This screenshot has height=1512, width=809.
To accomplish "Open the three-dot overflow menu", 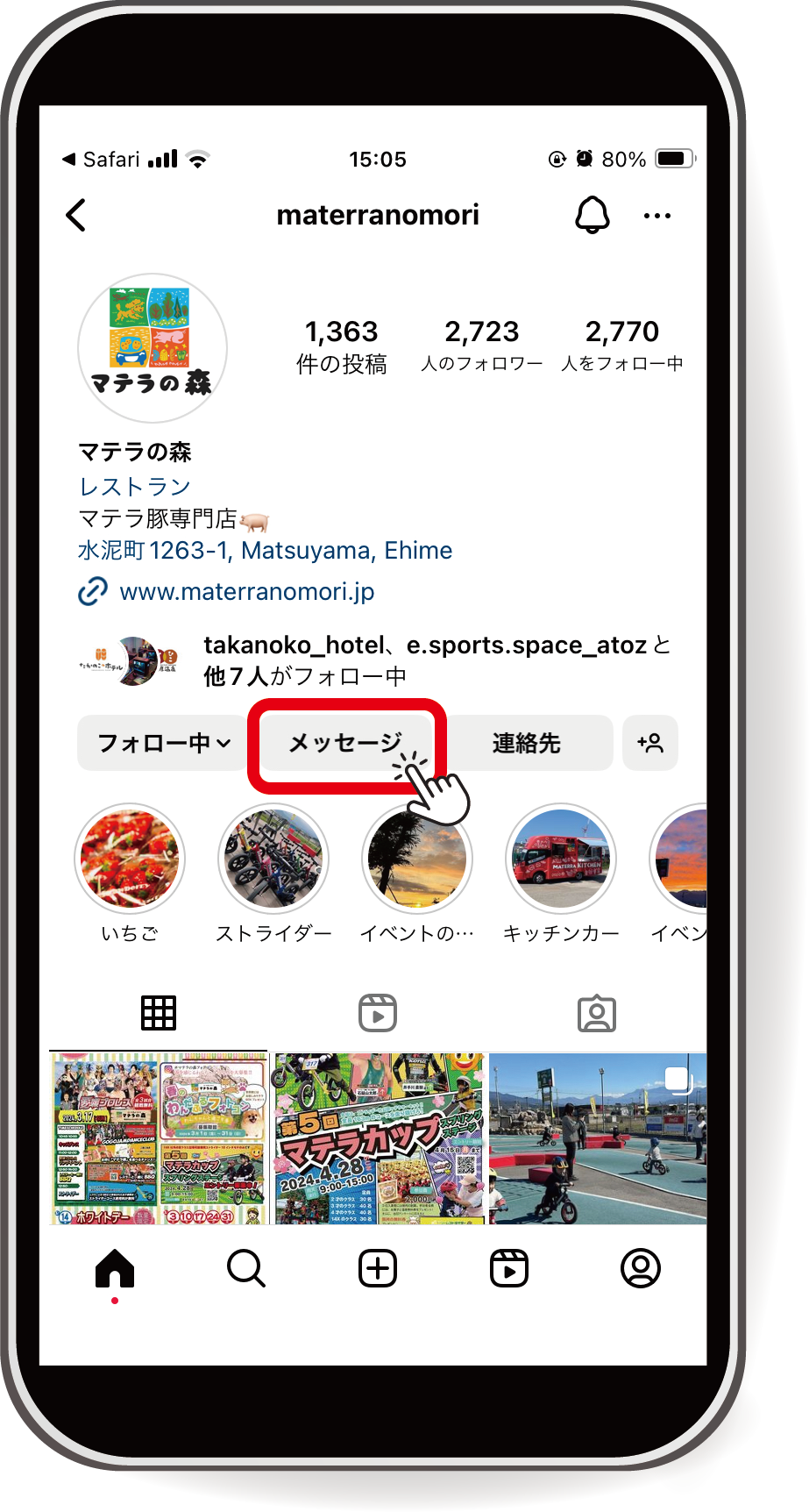I will tap(657, 216).
